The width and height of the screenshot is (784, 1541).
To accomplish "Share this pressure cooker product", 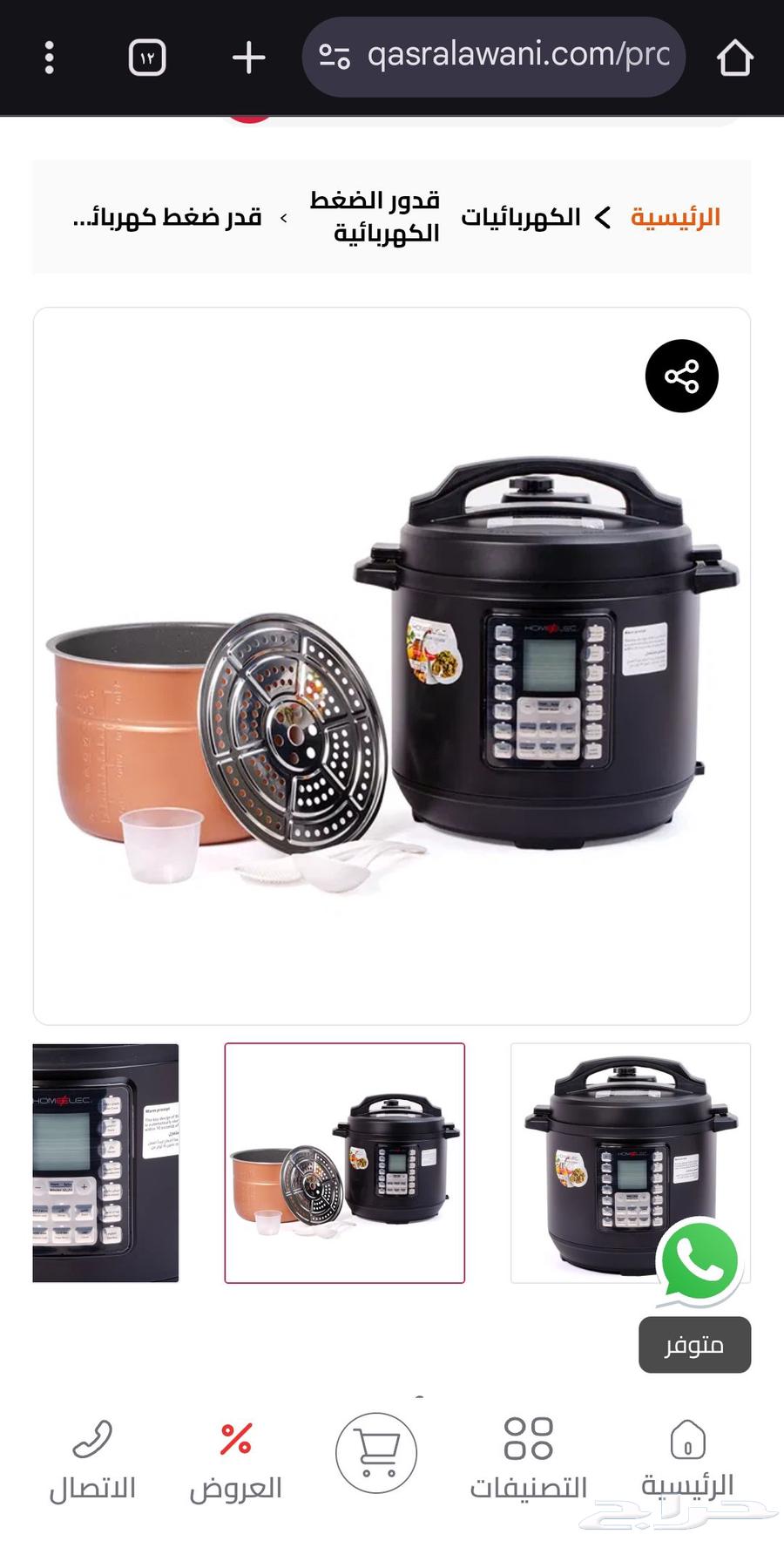I will pos(681,377).
